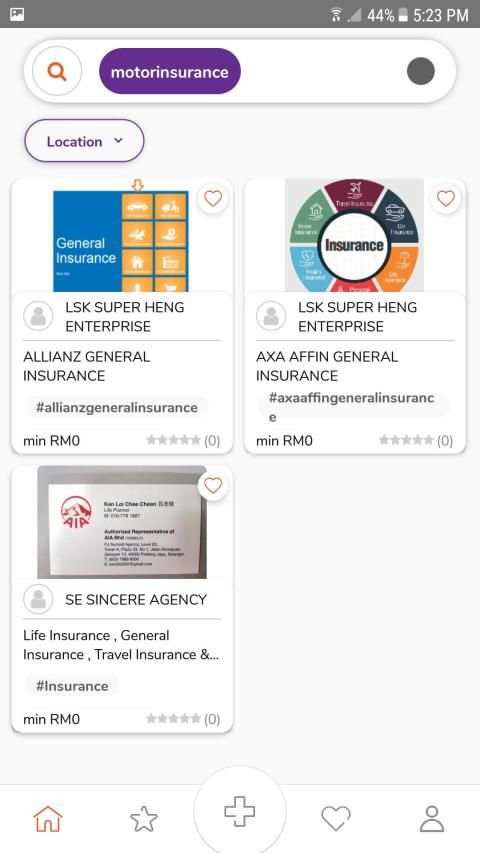This screenshot has height=853, width=480.
Task: Open the profile tab
Action: [x=432, y=818]
